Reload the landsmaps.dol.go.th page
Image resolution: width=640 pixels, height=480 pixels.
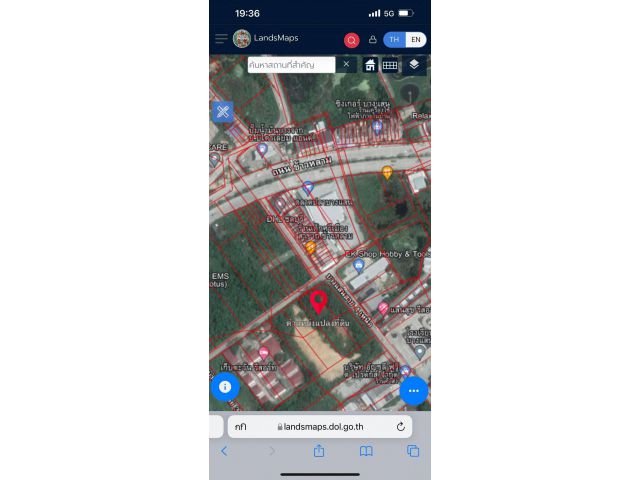coord(400,426)
